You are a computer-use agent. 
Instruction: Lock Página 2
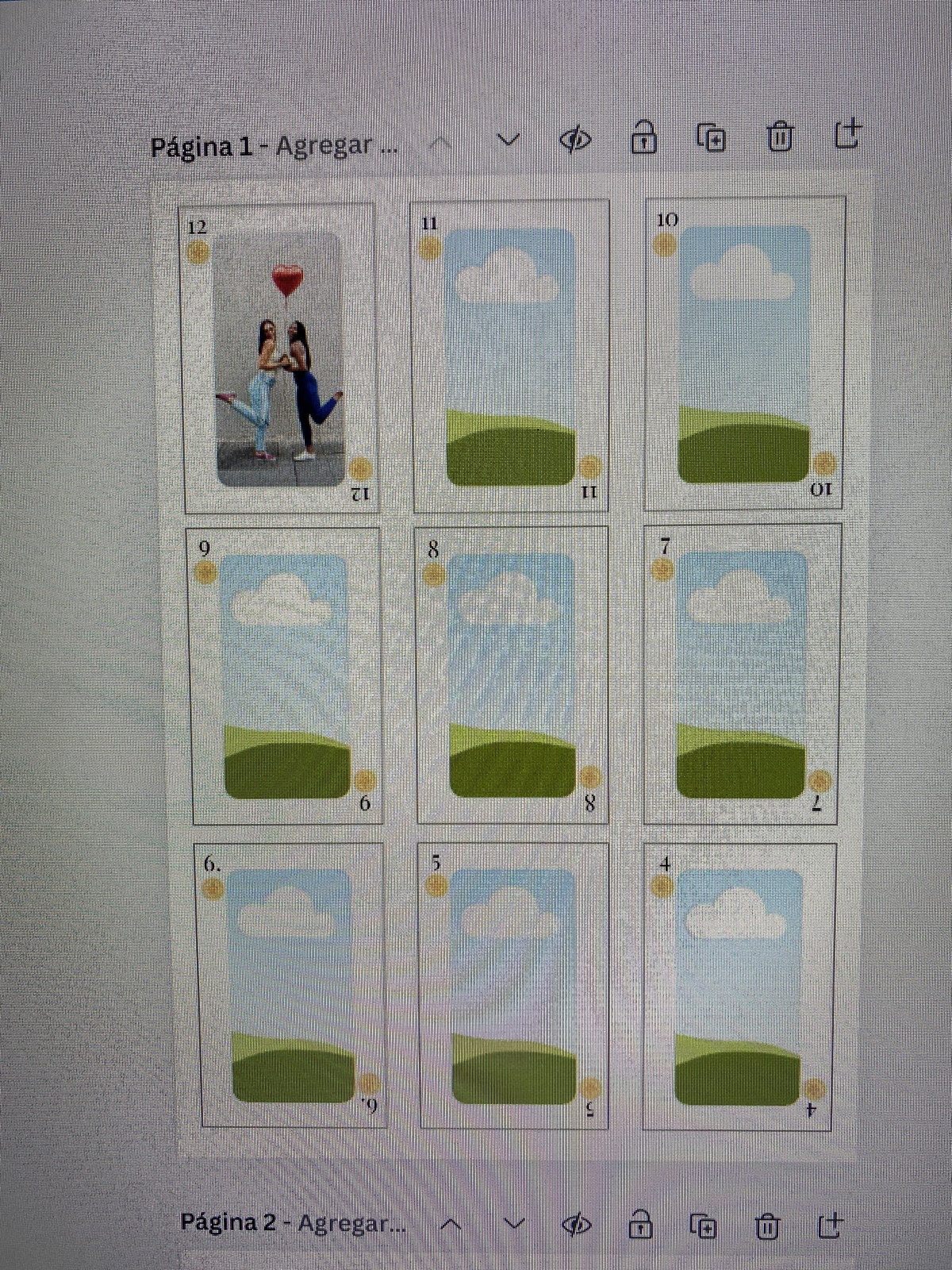tap(640, 1226)
